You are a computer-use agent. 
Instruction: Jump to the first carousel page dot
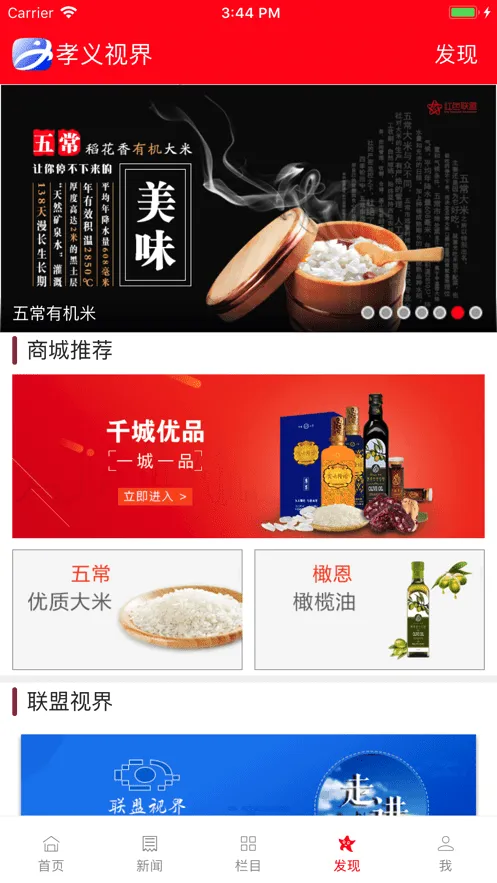pyautogui.click(x=368, y=313)
